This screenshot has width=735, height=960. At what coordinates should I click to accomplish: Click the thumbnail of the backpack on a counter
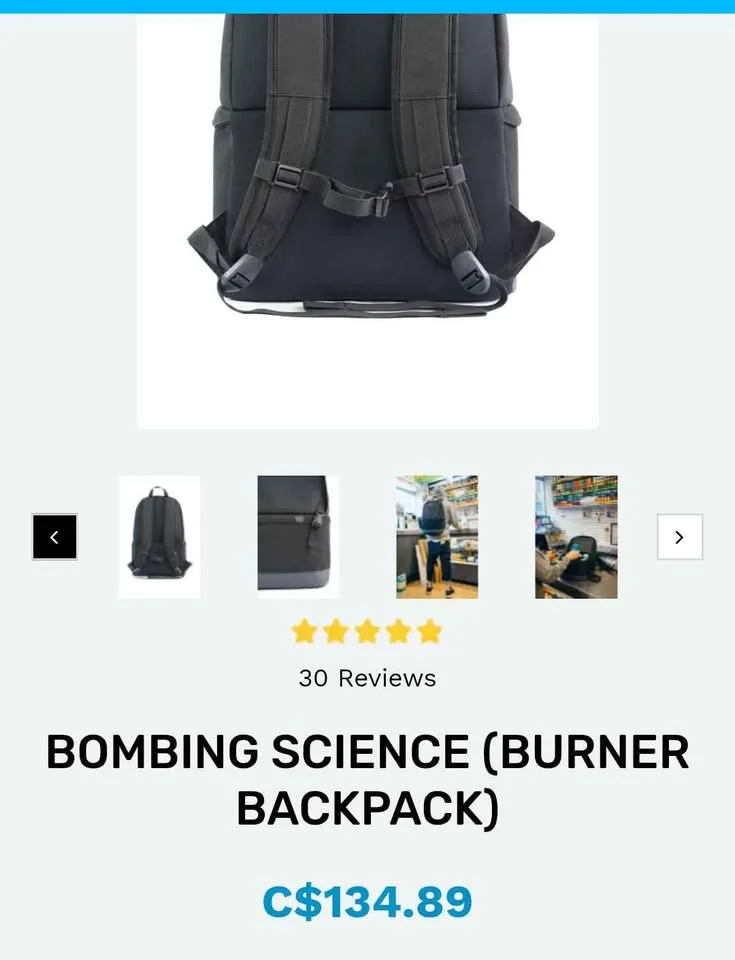577,536
